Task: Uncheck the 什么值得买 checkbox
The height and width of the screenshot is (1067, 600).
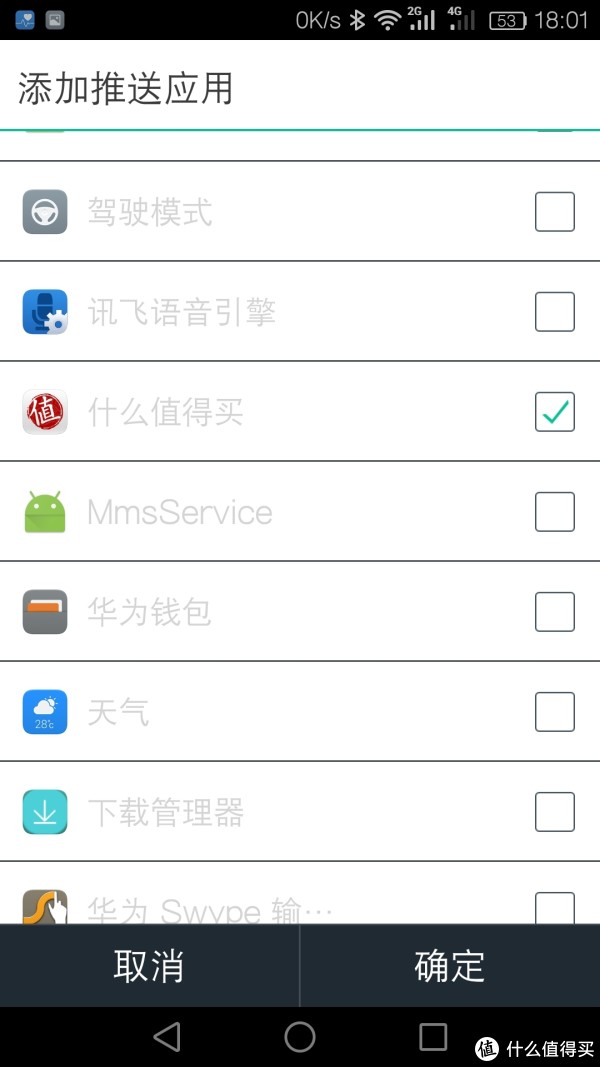Action: [x=554, y=412]
